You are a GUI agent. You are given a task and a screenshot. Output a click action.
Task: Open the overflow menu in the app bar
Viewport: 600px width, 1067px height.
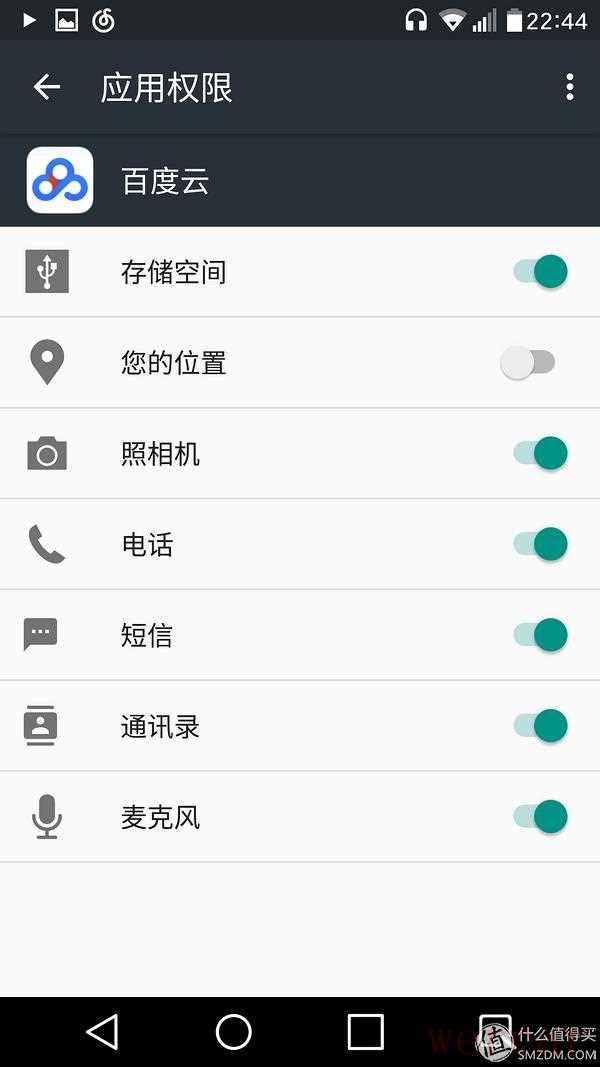(x=569, y=88)
